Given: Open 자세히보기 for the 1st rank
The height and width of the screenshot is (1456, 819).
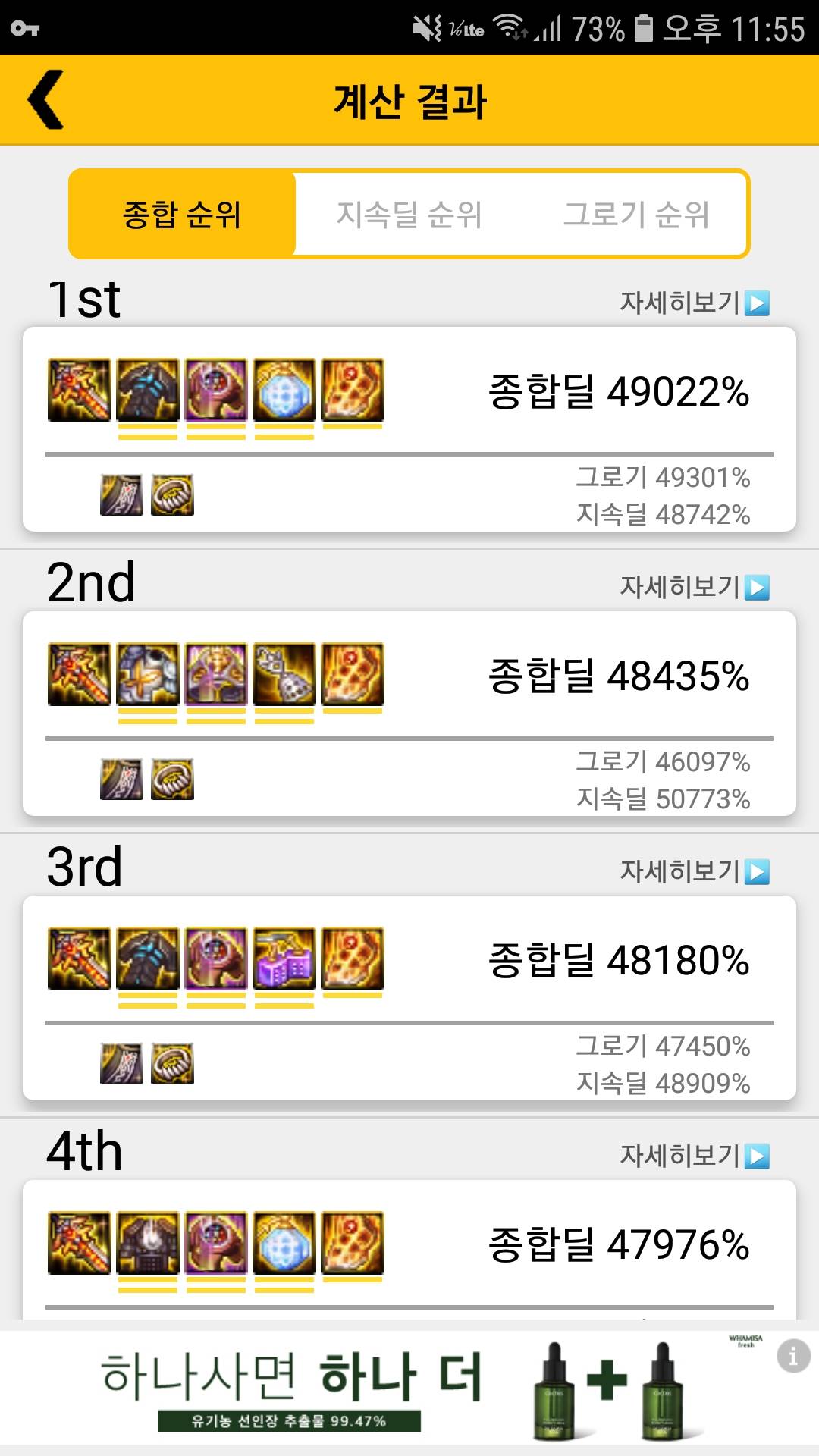Looking at the screenshot, I should coord(695,303).
